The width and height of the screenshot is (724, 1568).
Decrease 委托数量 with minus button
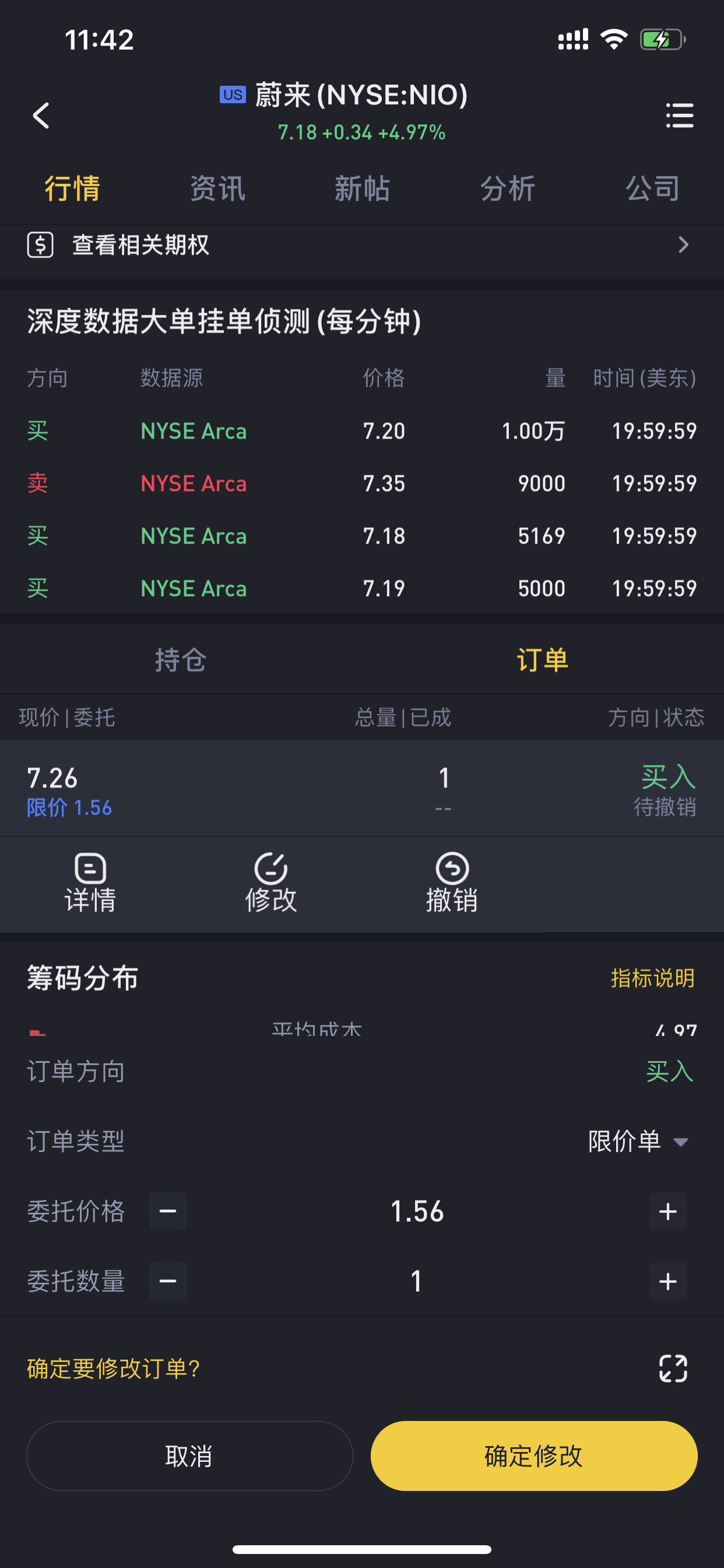(168, 1282)
